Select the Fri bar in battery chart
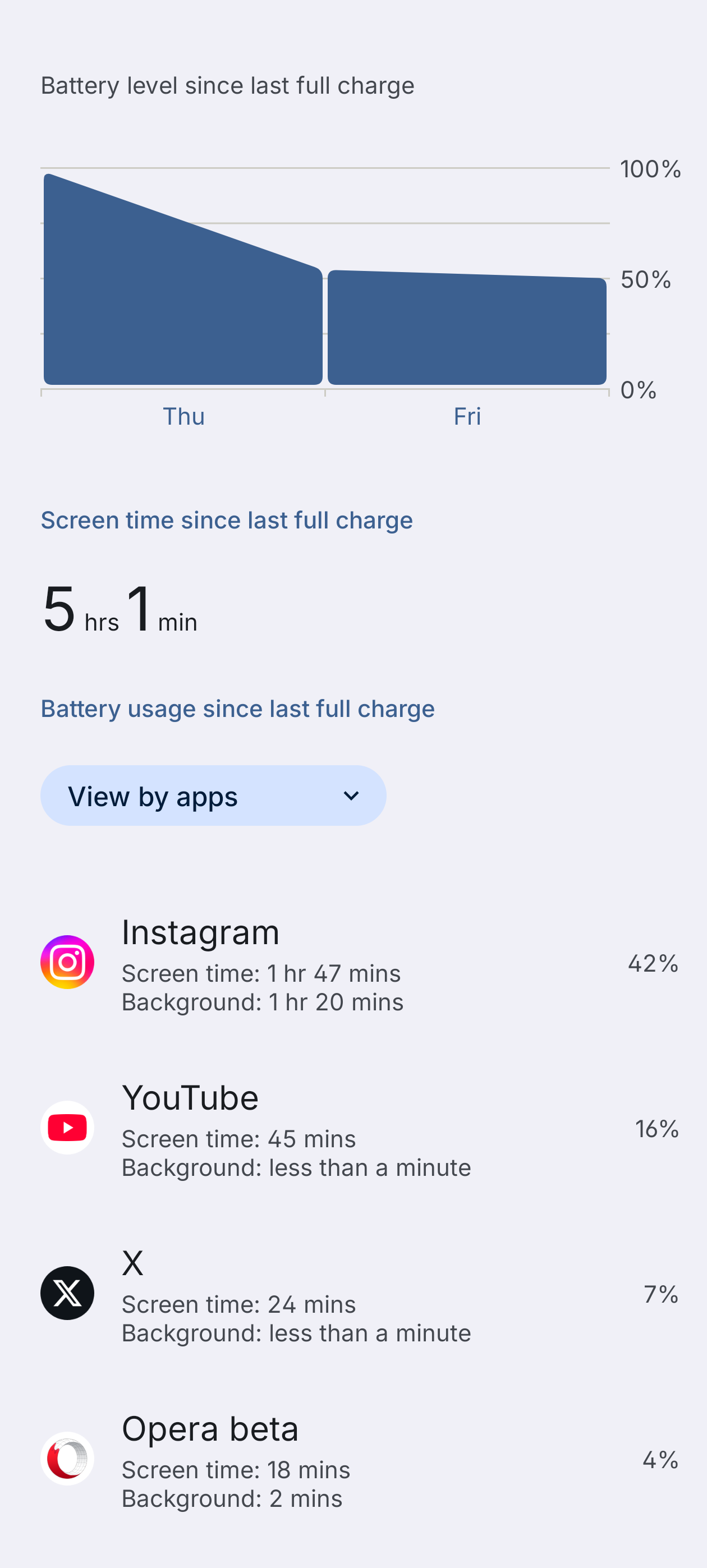The height and width of the screenshot is (1568, 707). [x=467, y=328]
